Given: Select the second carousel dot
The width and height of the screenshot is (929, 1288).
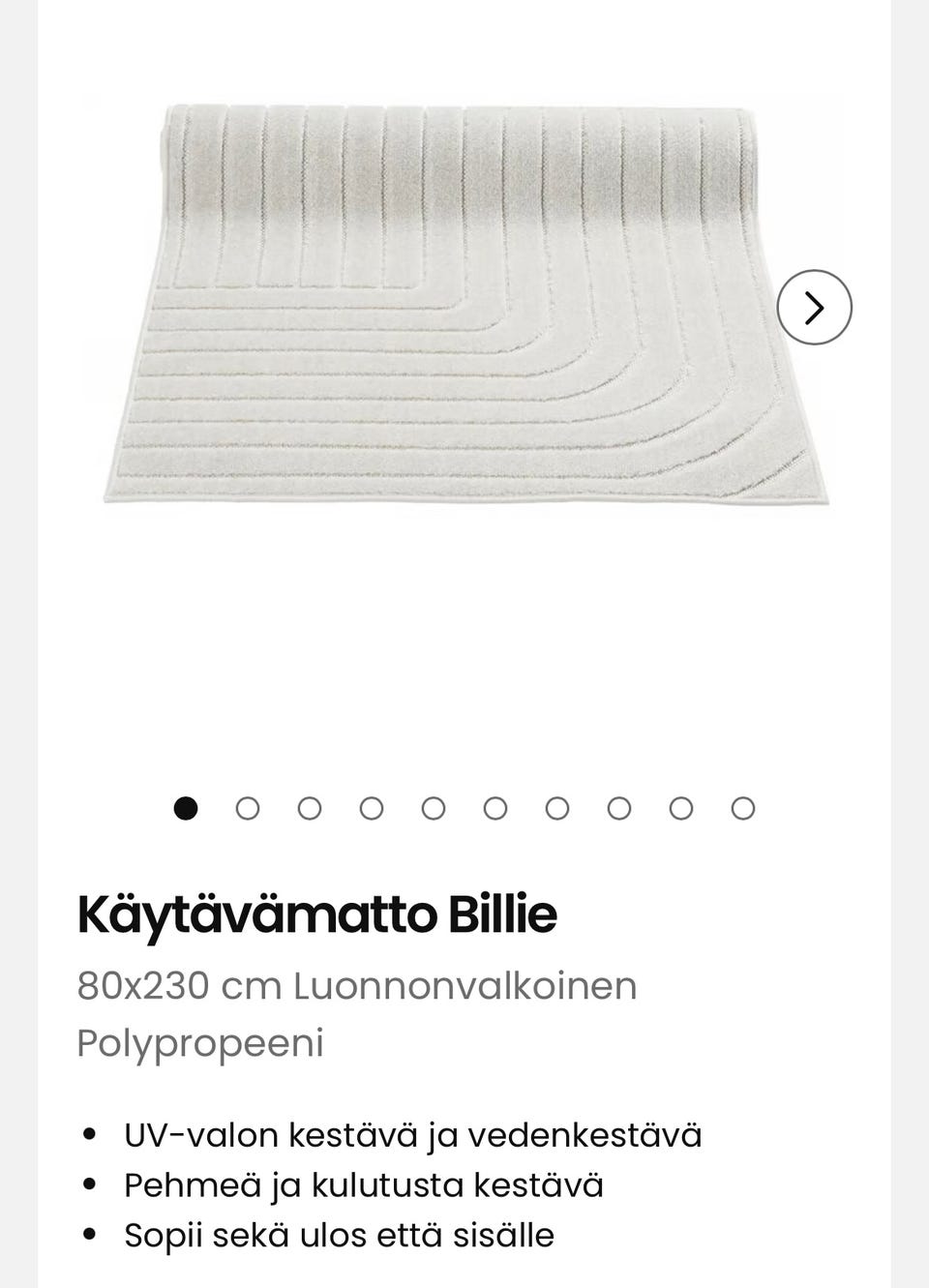Looking at the screenshot, I should point(249,806).
